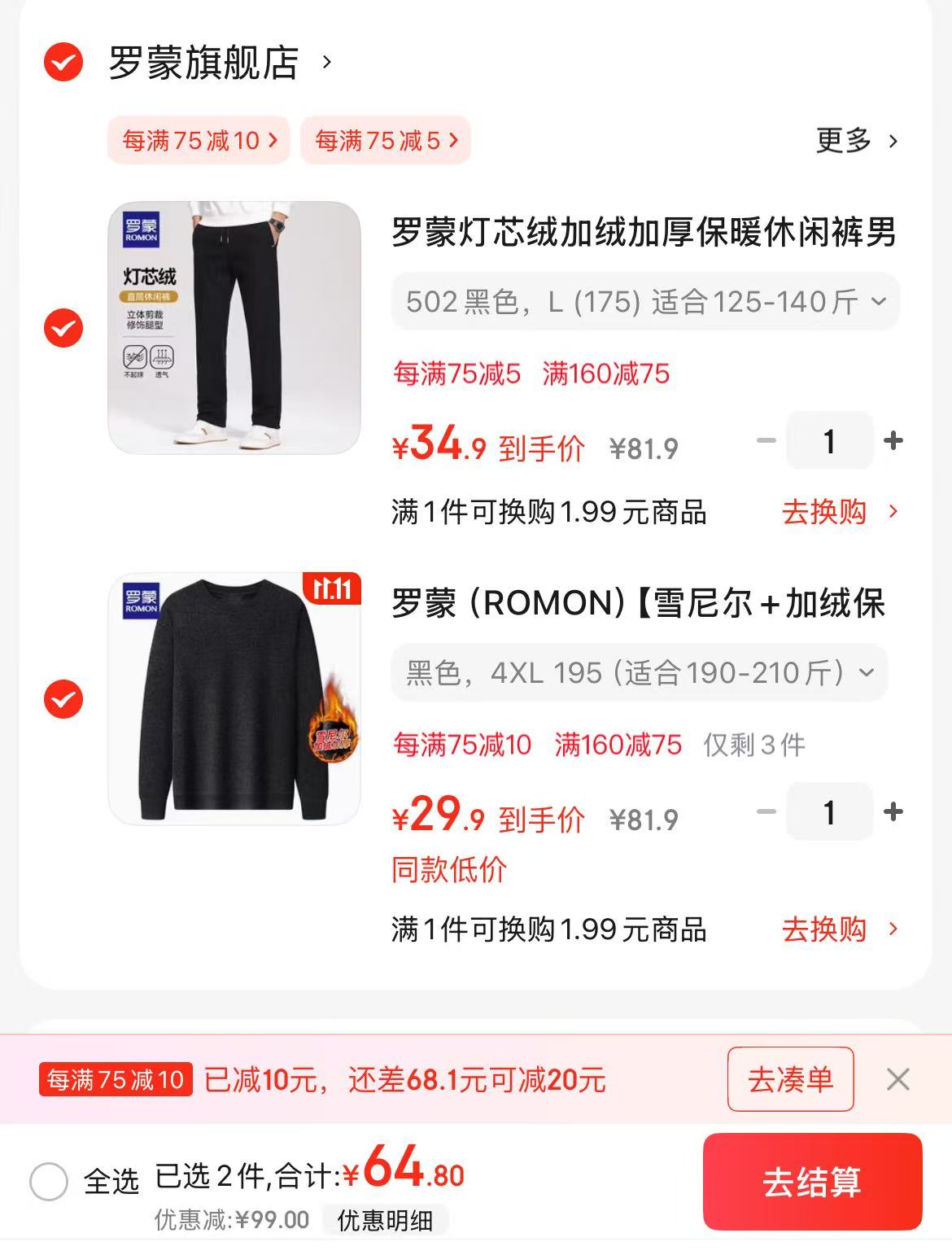The width and height of the screenshot is (952, 1255).
Task: Increase quantity of the 雪尼尔 sweater
Action: (893, 812)
